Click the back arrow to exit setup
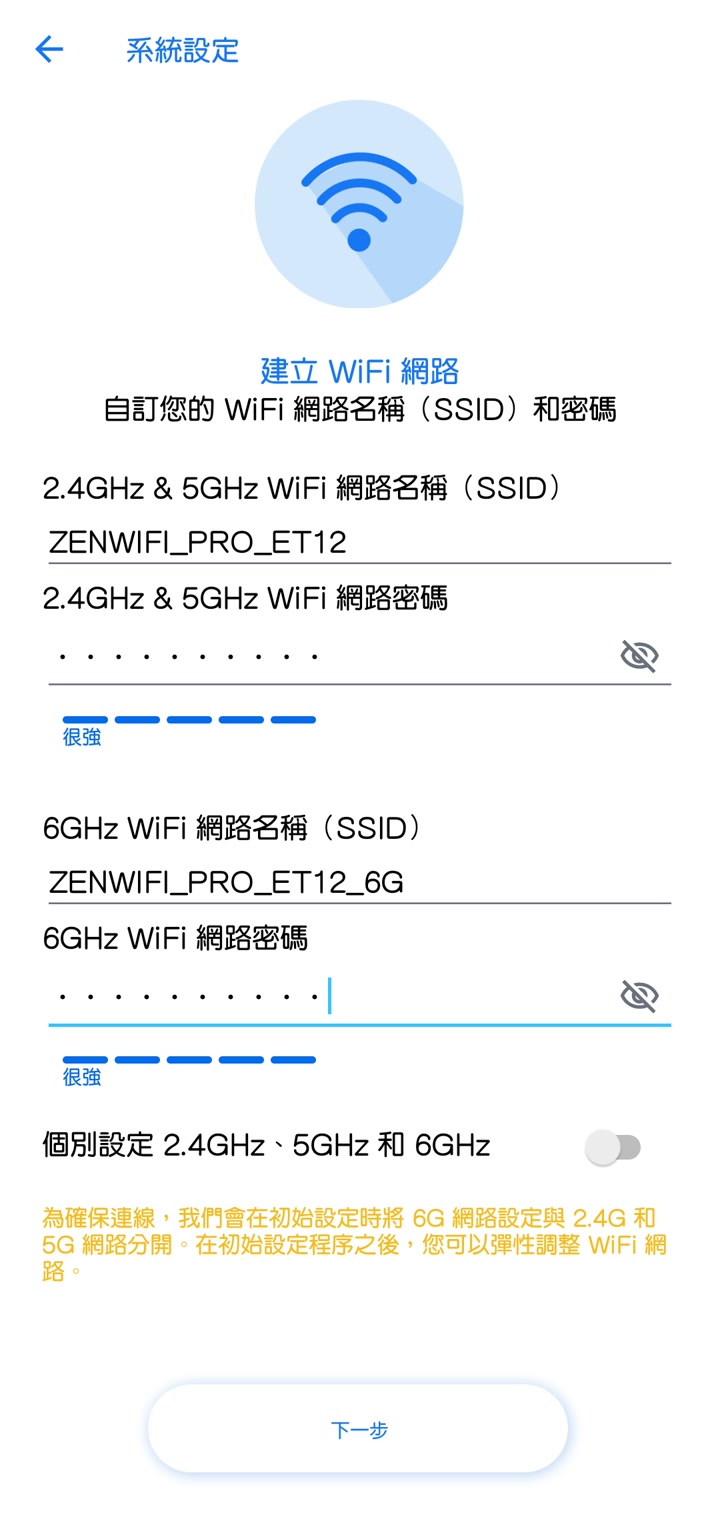 point(48,49)
